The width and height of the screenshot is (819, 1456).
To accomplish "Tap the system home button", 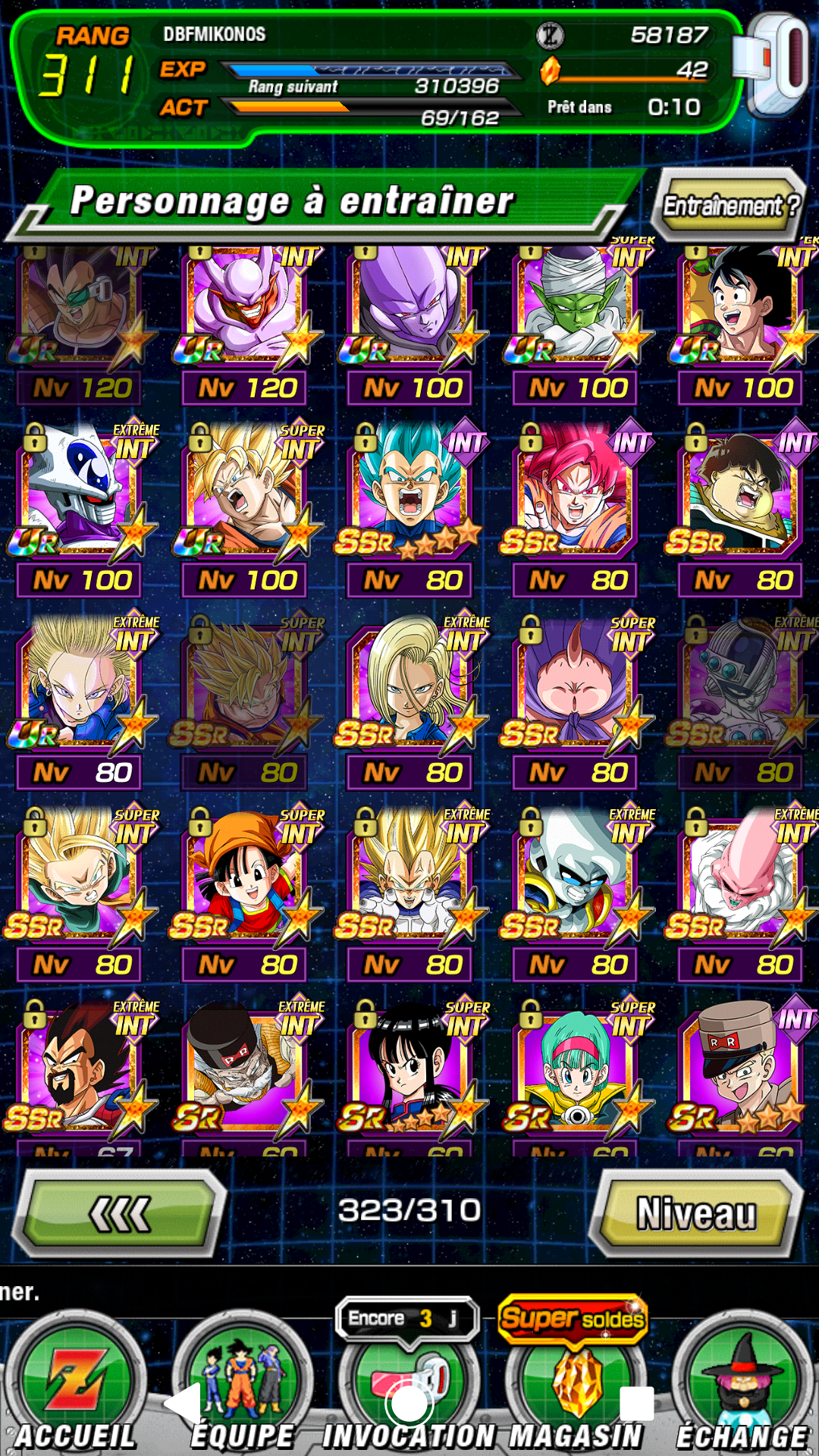I will 409,1404.
